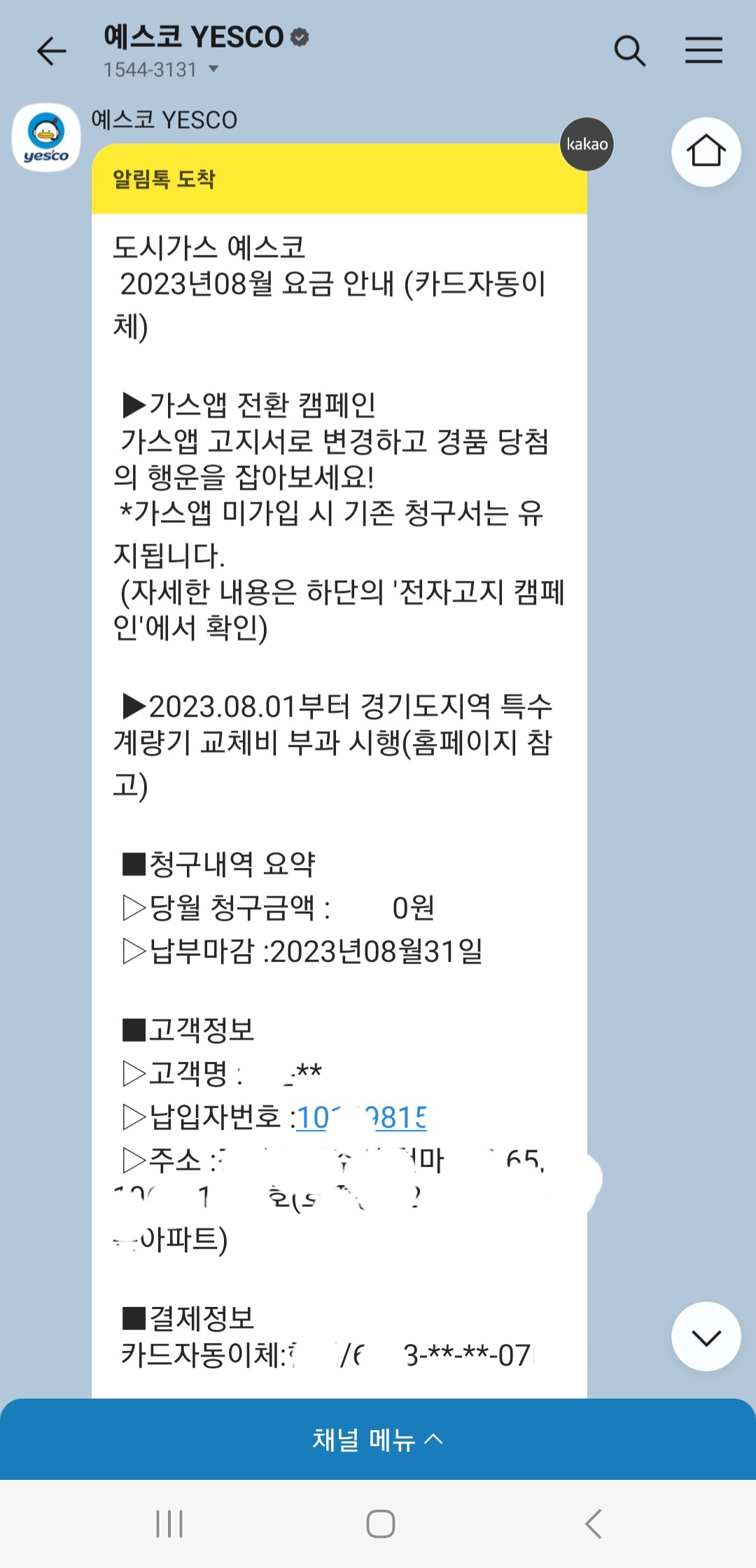756x1568 pixels.
Task: Jump to latest message with down arrow
Action: [706, 1337]
